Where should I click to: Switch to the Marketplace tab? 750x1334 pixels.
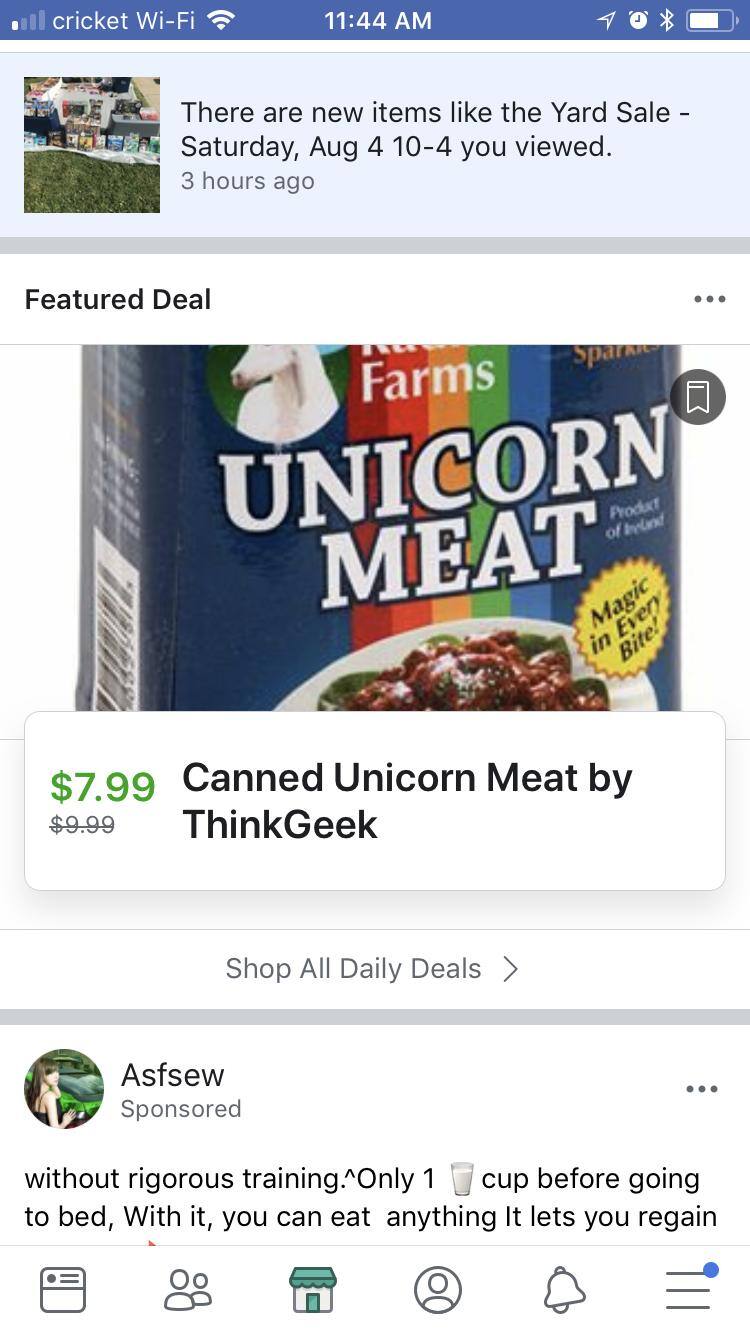(313, 1289)
